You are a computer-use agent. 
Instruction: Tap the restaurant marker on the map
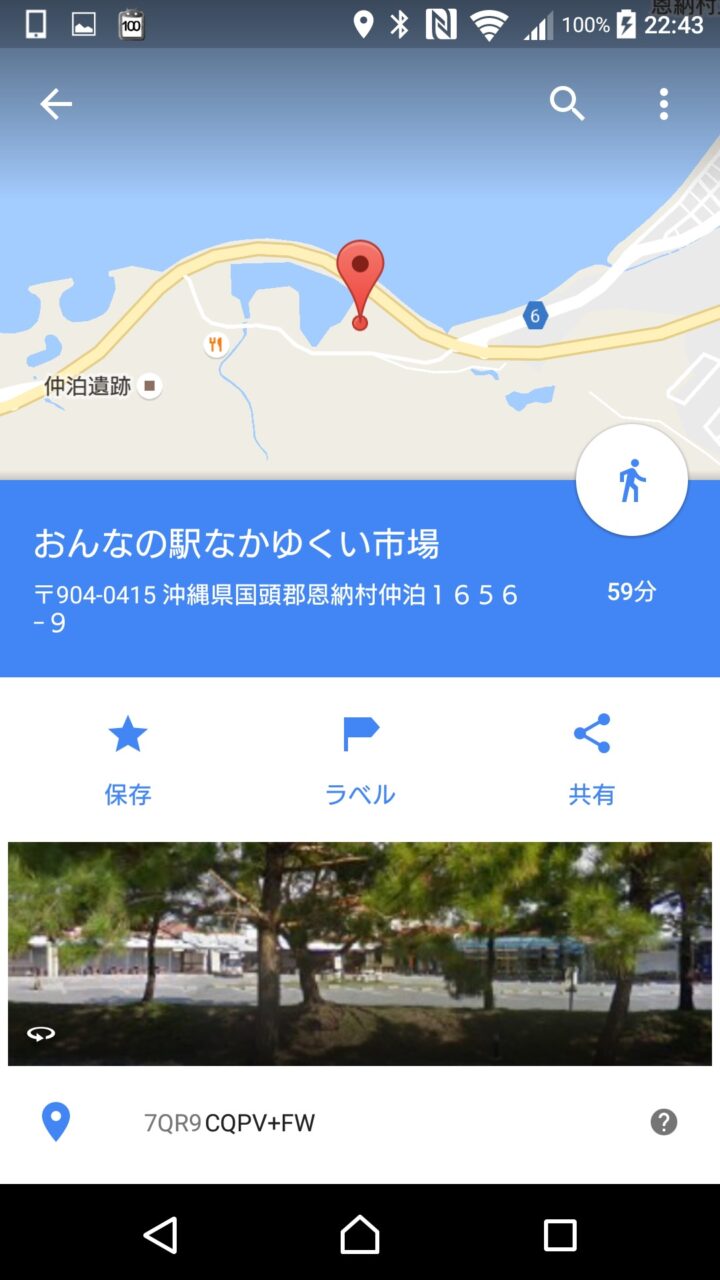(215, 345)
